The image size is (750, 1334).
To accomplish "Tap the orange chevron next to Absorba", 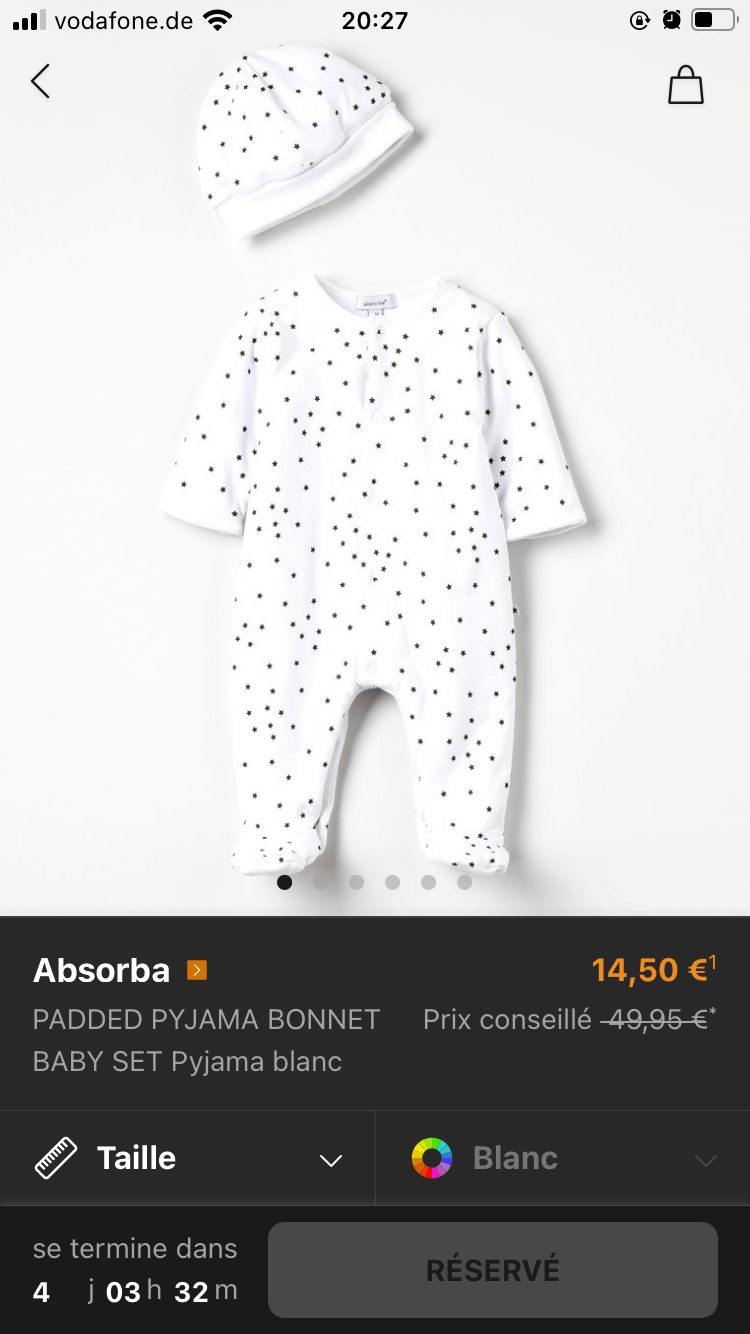I will click(x=198, y=970).
